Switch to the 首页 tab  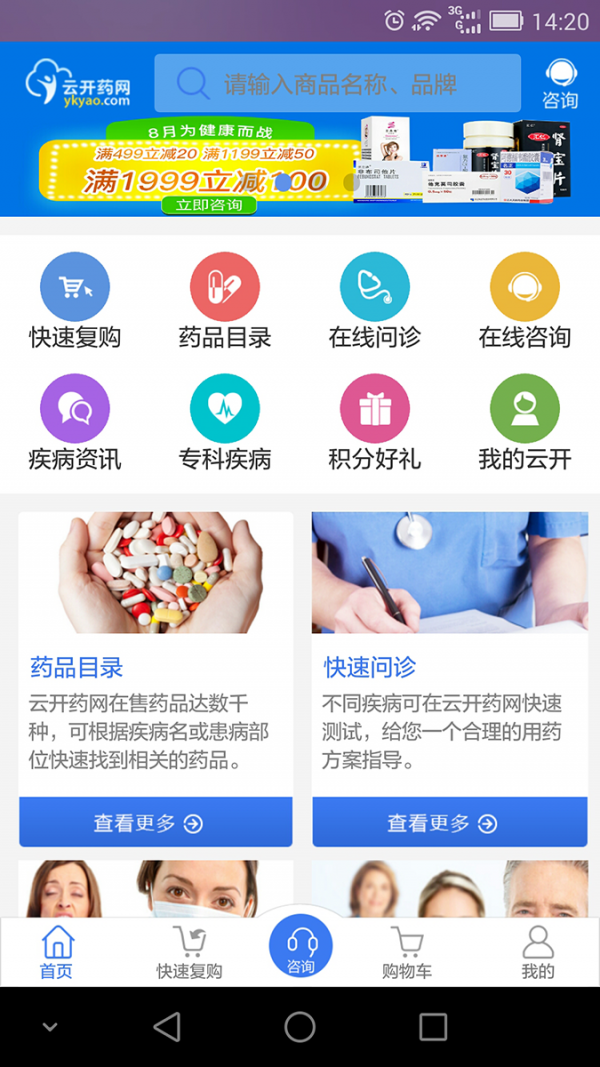pos(57,952)
